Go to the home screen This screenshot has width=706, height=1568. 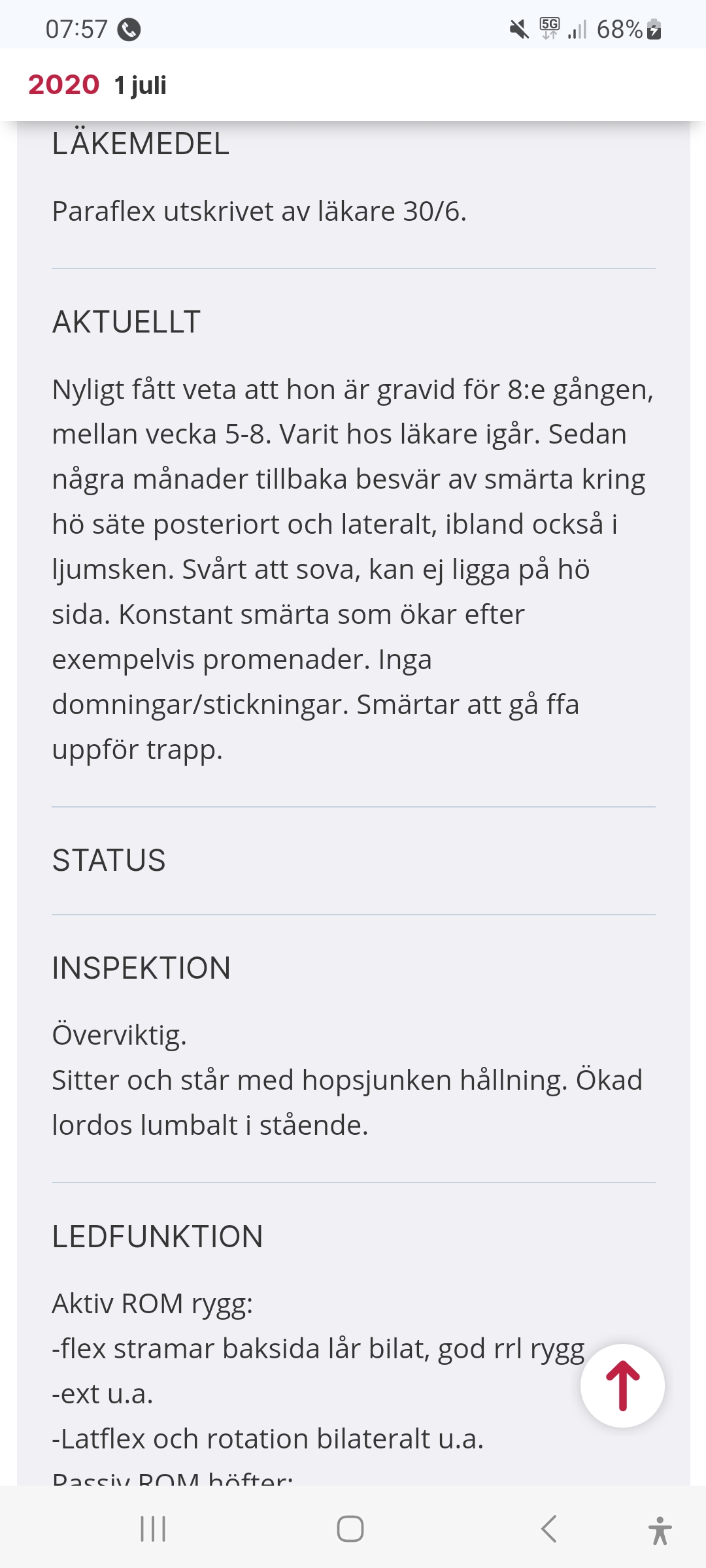(350, 1529)
